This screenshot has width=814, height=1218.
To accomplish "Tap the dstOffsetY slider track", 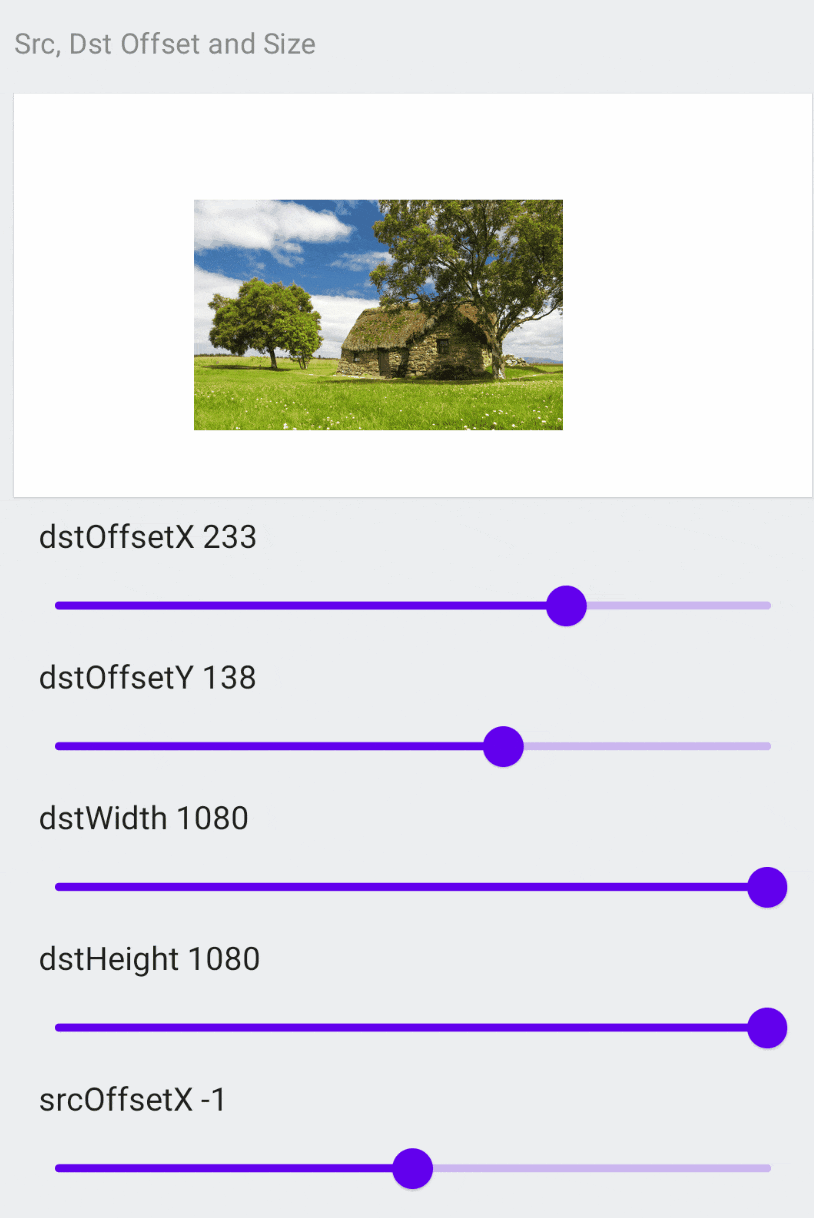I will [280, 746].
